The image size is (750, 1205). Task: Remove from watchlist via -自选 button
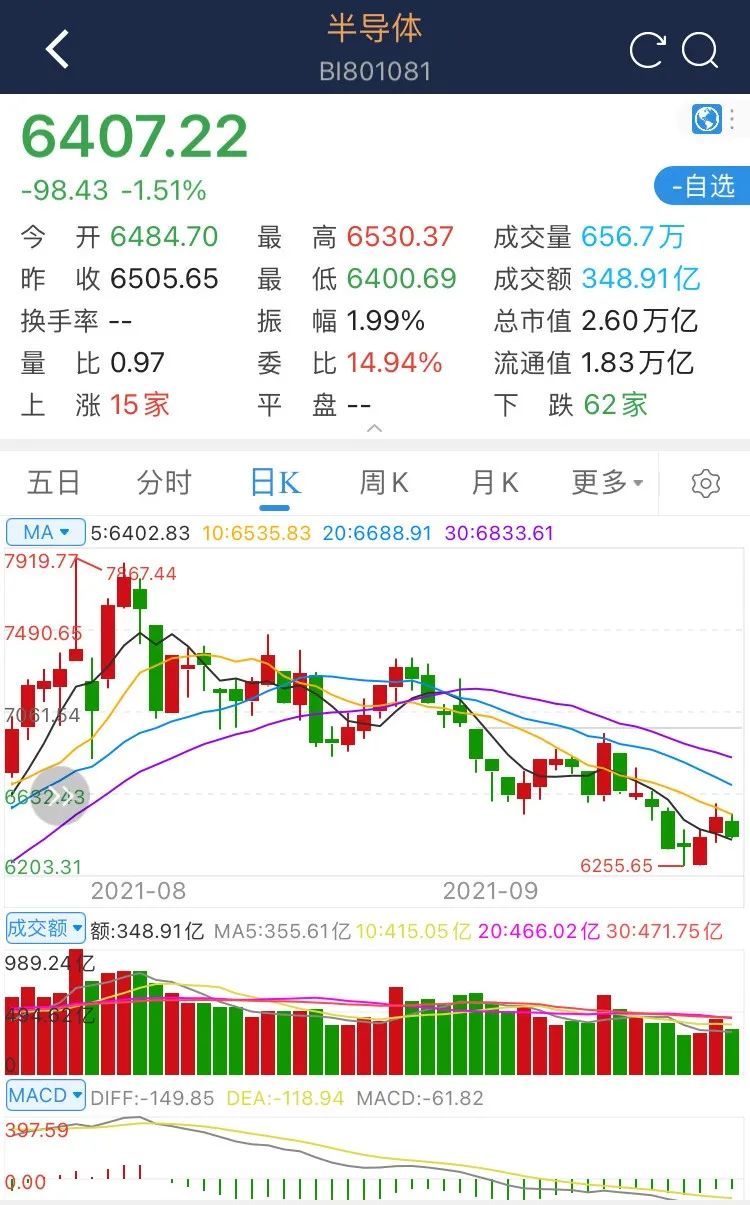(702, 186)
